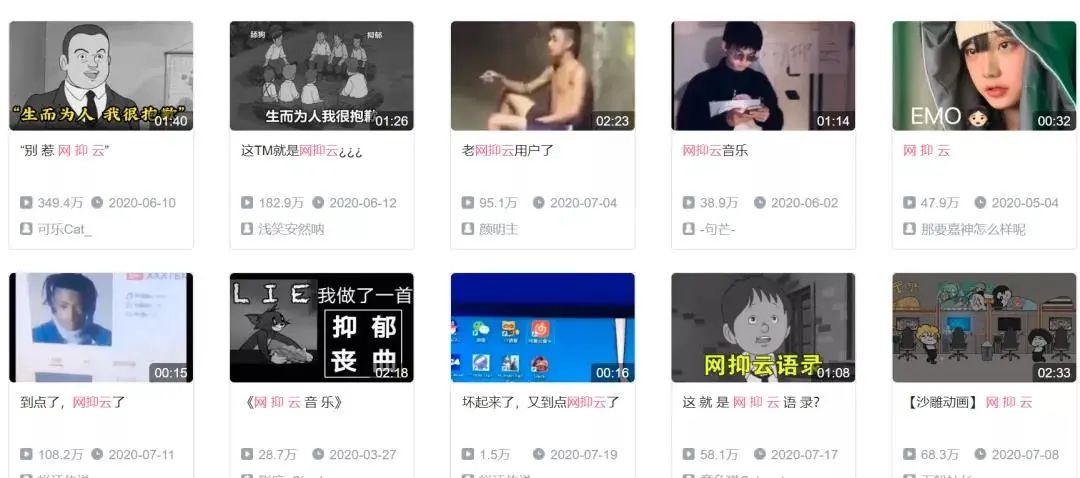Open uploader -句芒-'s page
Screen dimensions: 1080x478
click(x=717, y=229)
